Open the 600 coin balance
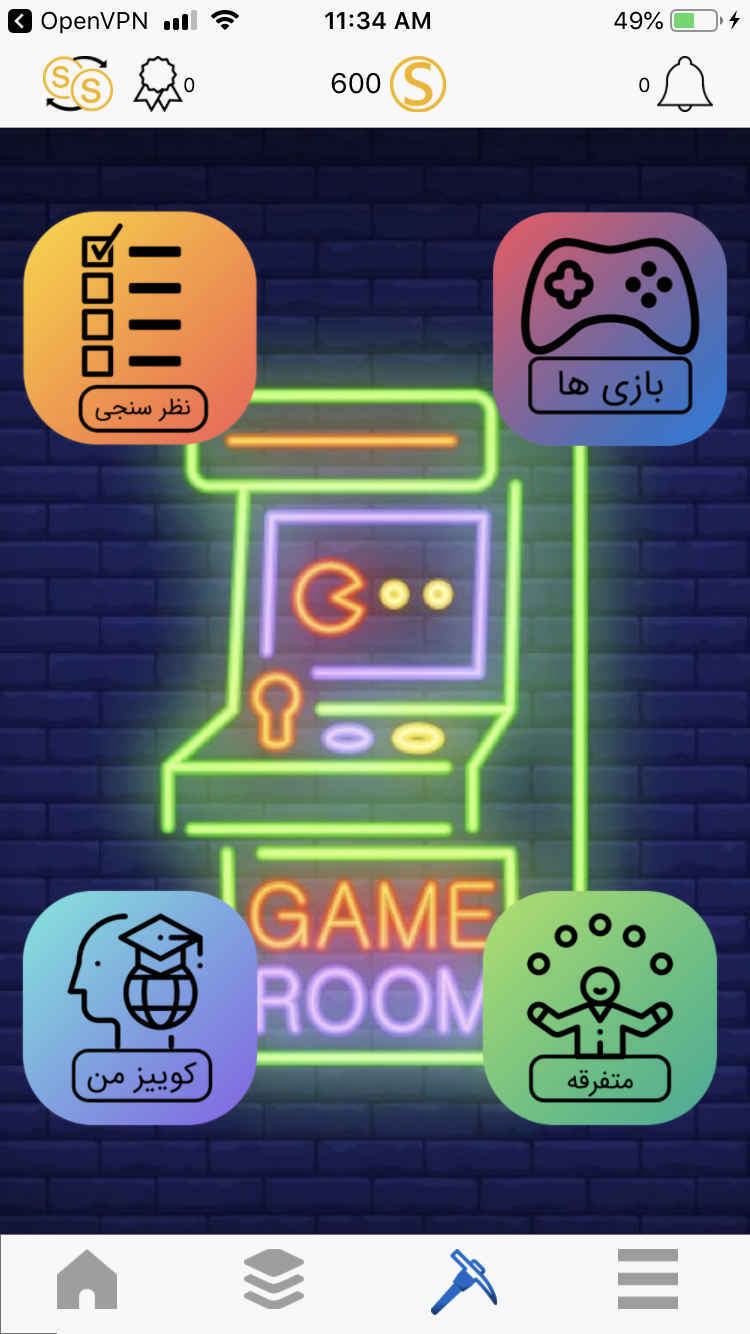Image resolution: width=750 pixels, height=1334 pixels. [388, 84]
